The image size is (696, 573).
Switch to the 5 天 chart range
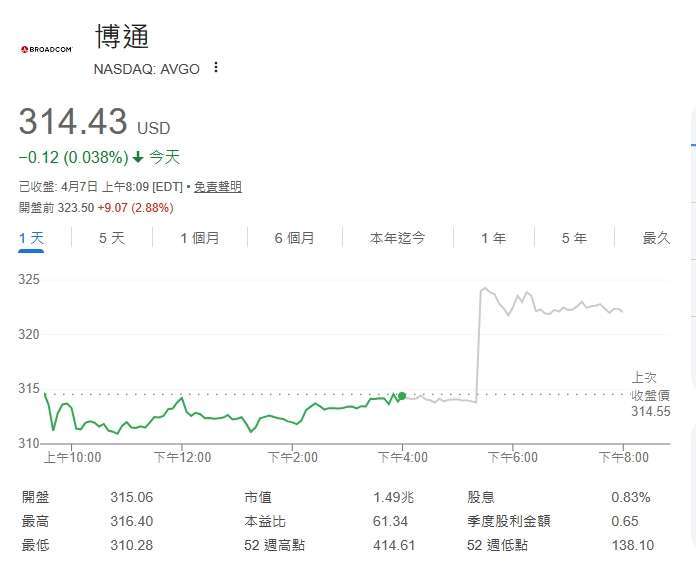112,238
